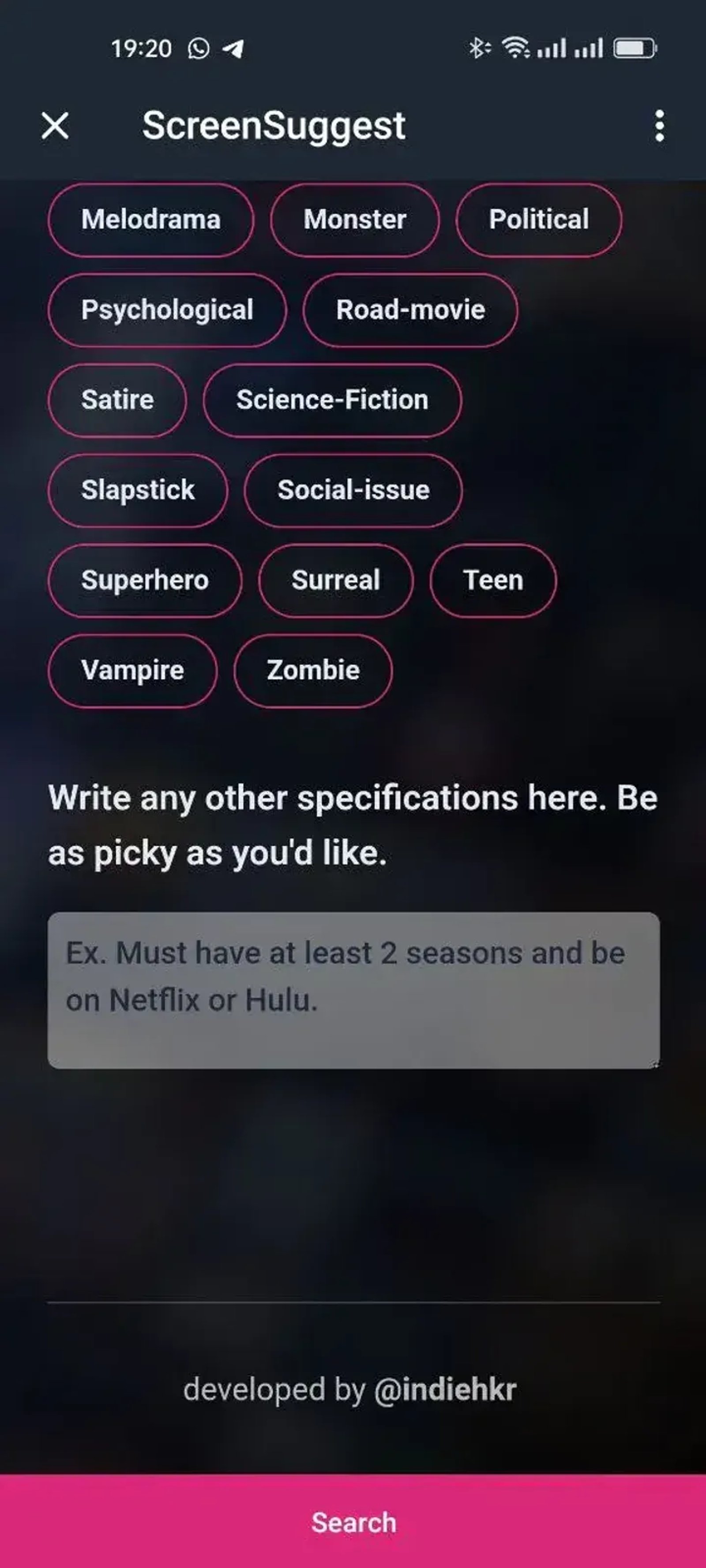Viewport: 706px width, 1568px height.
Task: Pick the Political genre chip
Action: click(538, 220)
